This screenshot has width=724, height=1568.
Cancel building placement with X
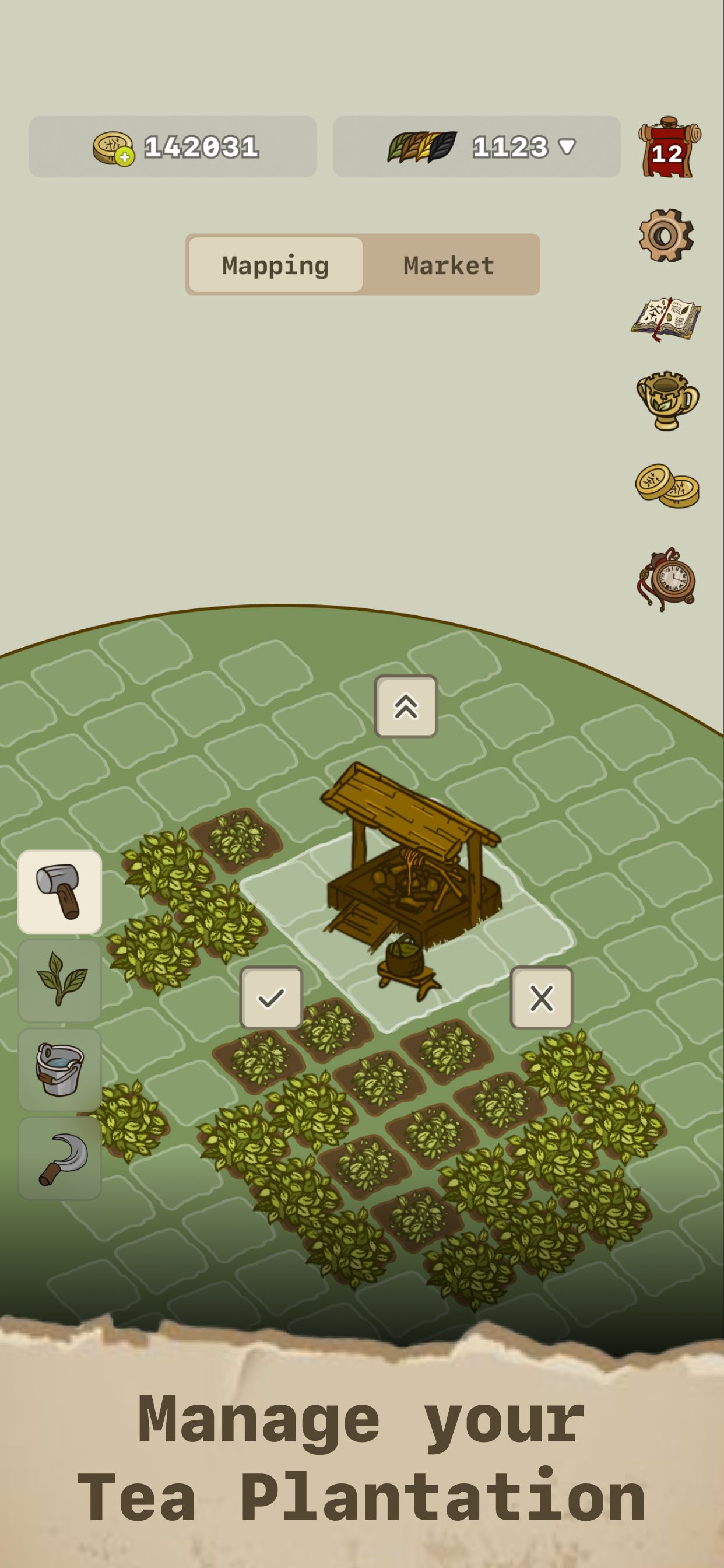tap(541, 998)
